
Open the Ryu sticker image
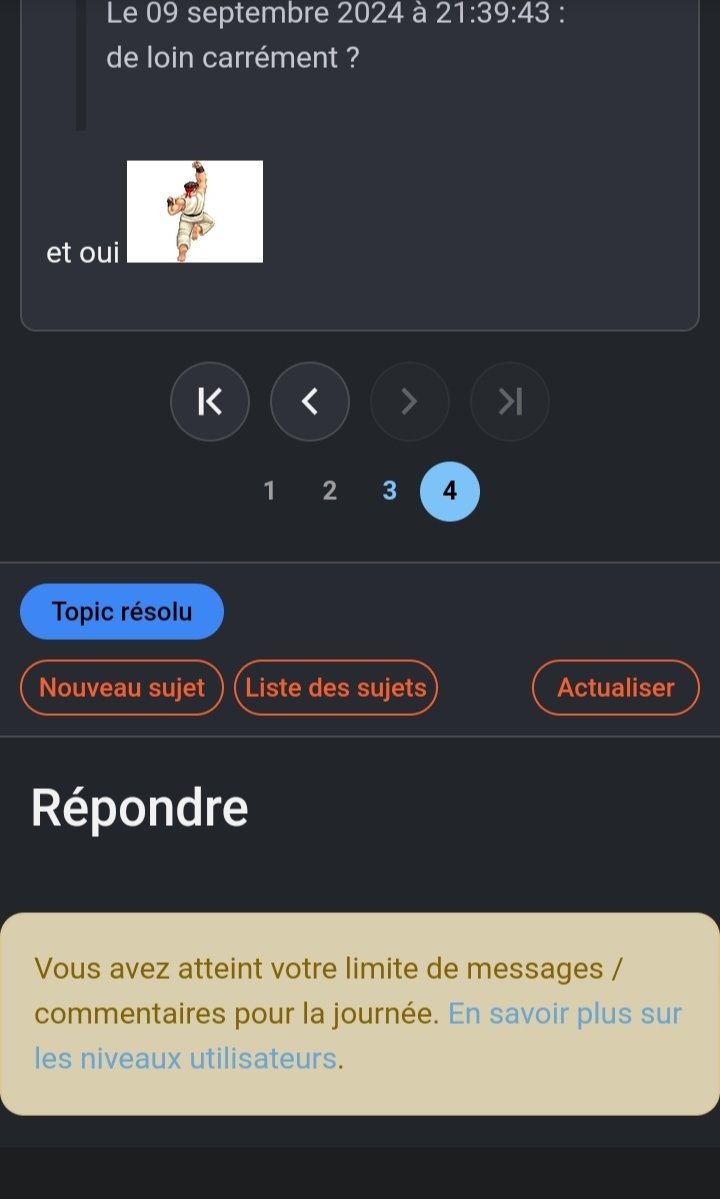pos(195,212)
